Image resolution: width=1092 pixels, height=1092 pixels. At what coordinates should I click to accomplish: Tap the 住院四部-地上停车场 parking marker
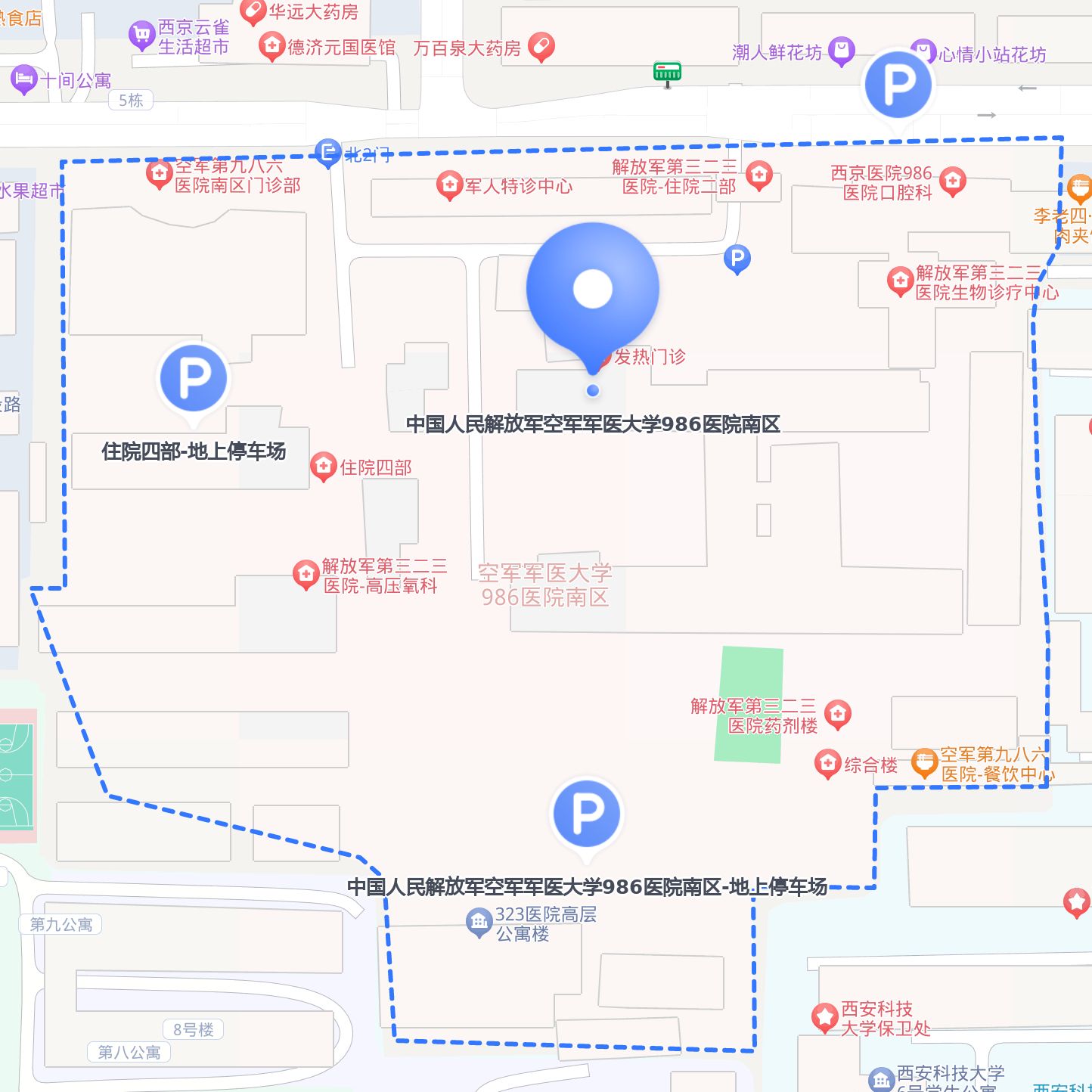pos(193,378)
